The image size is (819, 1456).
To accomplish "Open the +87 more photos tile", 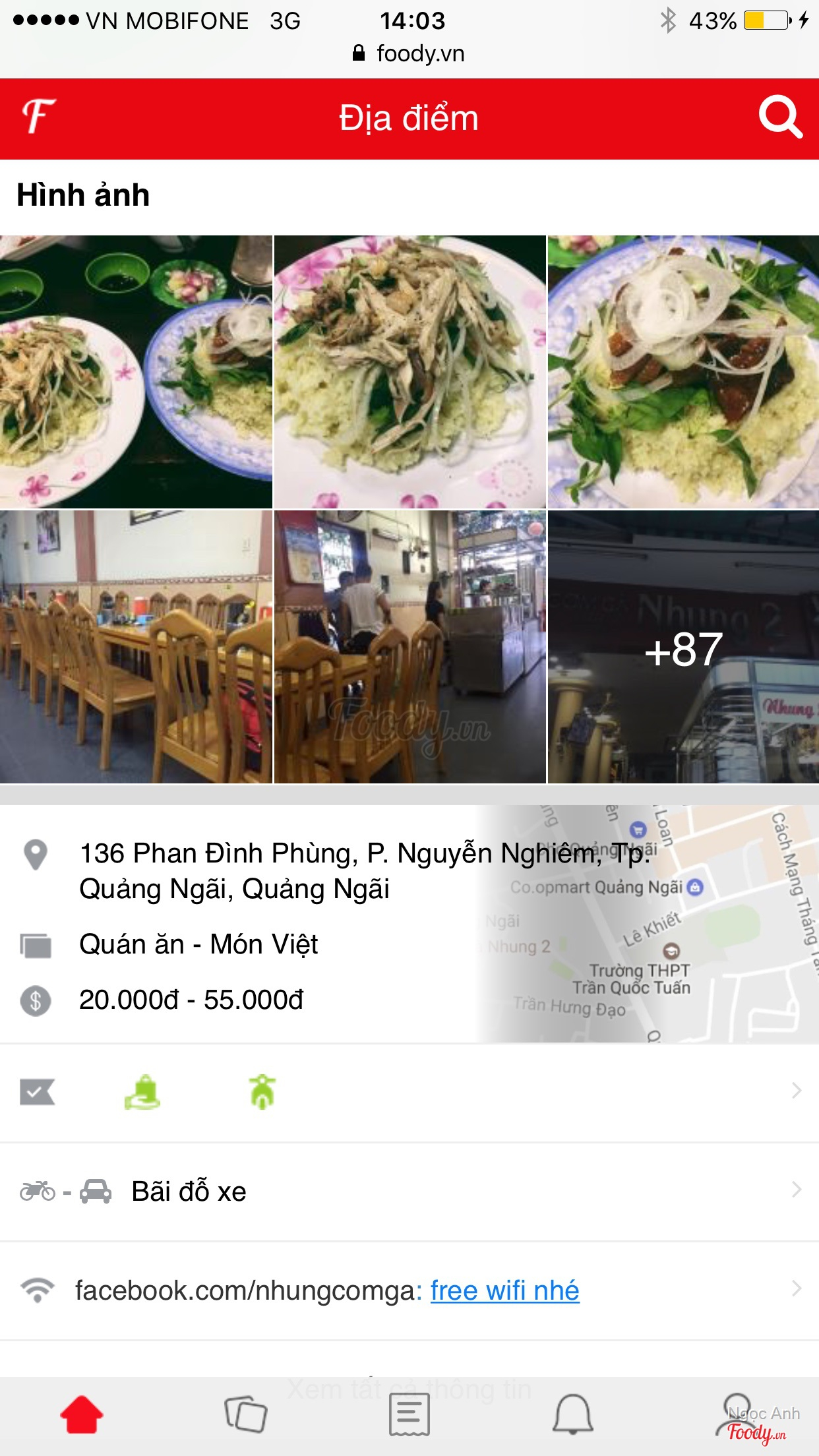I will pyautogui.click(x=683, y=648).
